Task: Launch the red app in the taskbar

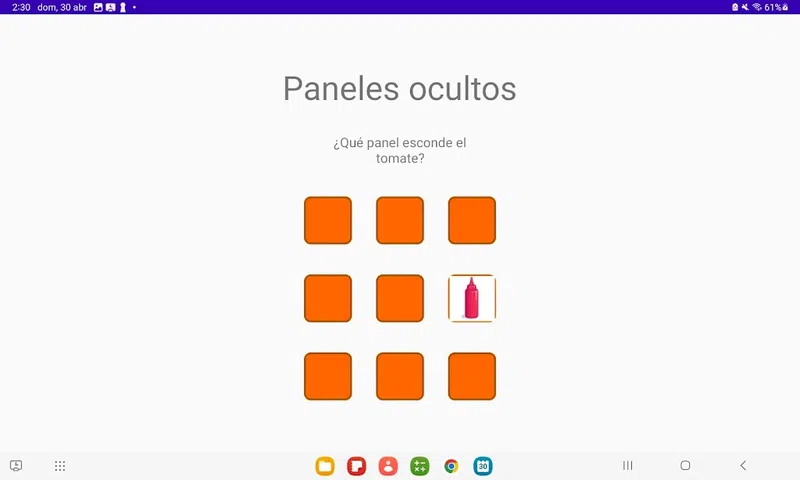Action: (356, 466)
